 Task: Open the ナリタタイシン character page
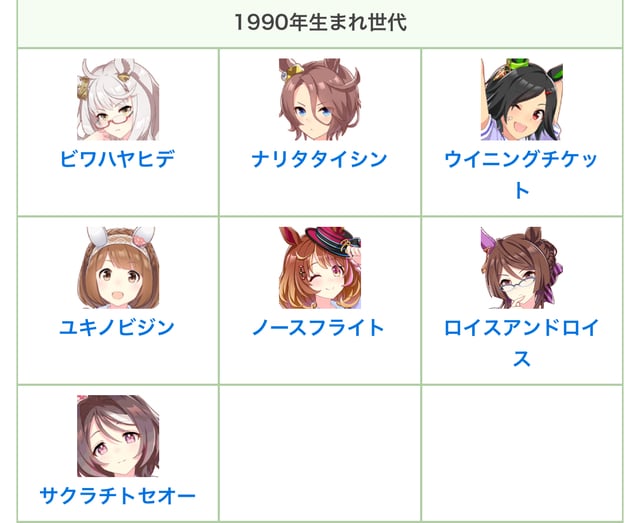click(319, 159)
